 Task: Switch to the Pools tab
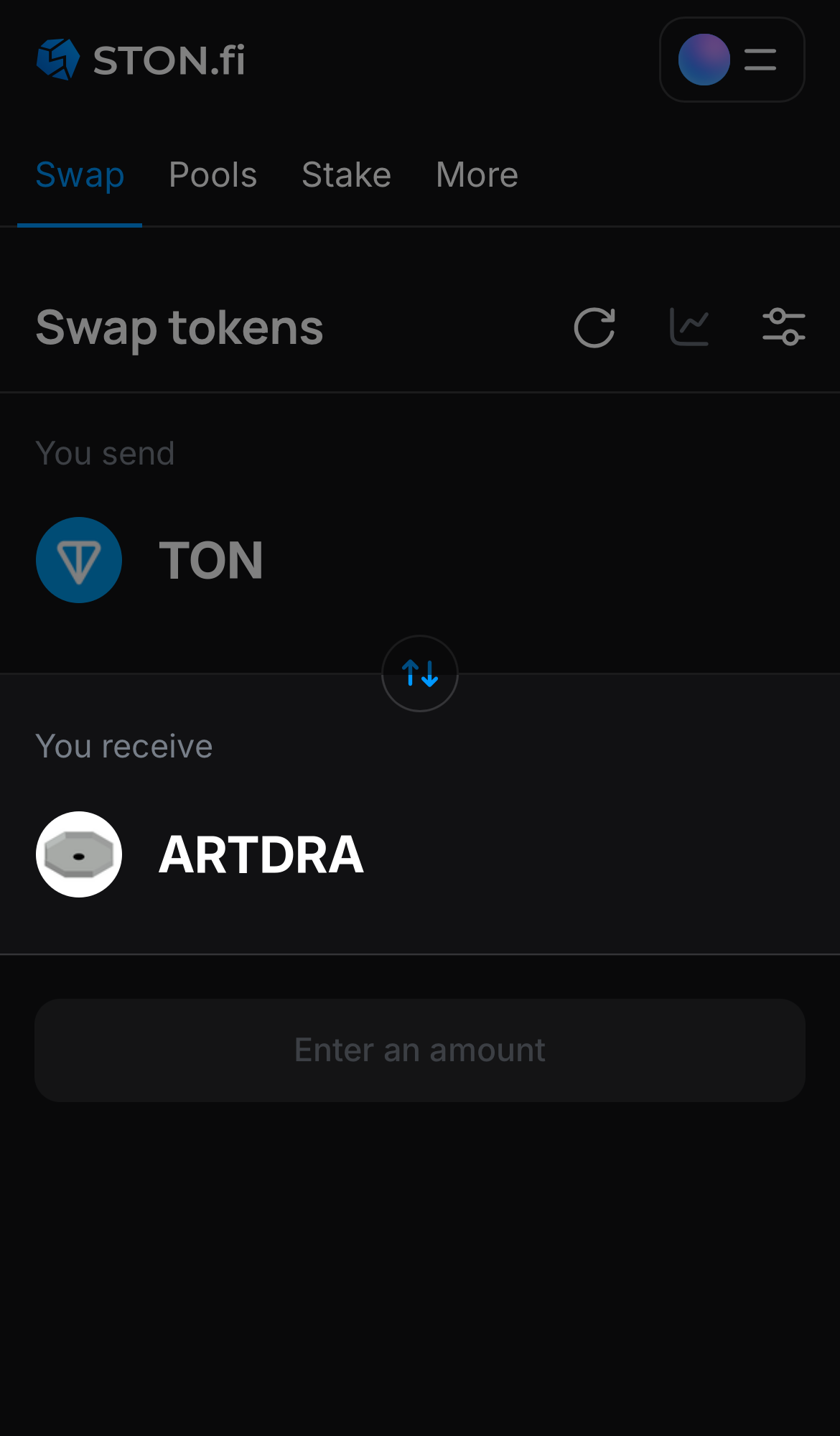(213, 175)
